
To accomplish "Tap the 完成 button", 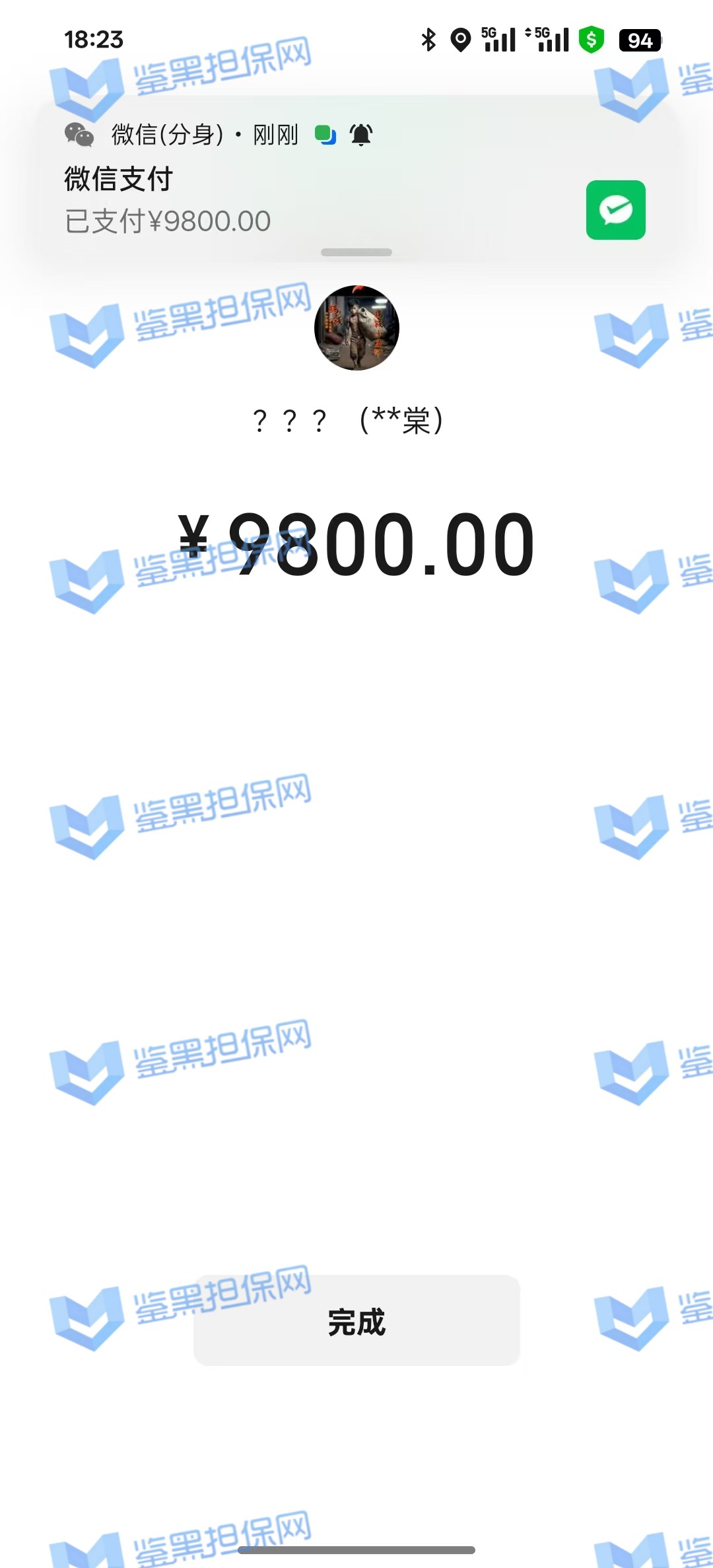I will (x=356, y=1321).
